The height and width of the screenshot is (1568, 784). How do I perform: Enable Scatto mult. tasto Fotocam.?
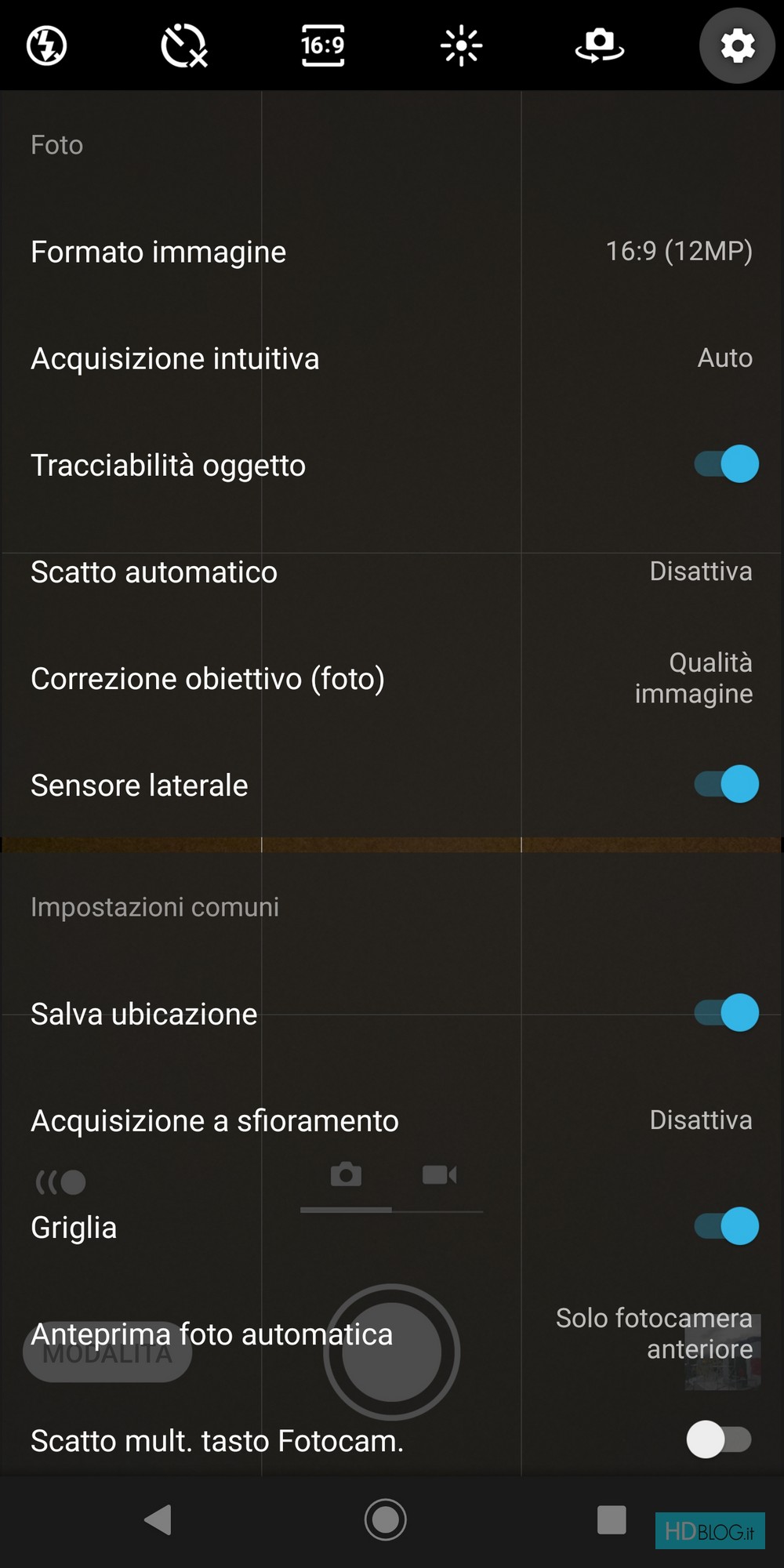tap(719, 1439)
